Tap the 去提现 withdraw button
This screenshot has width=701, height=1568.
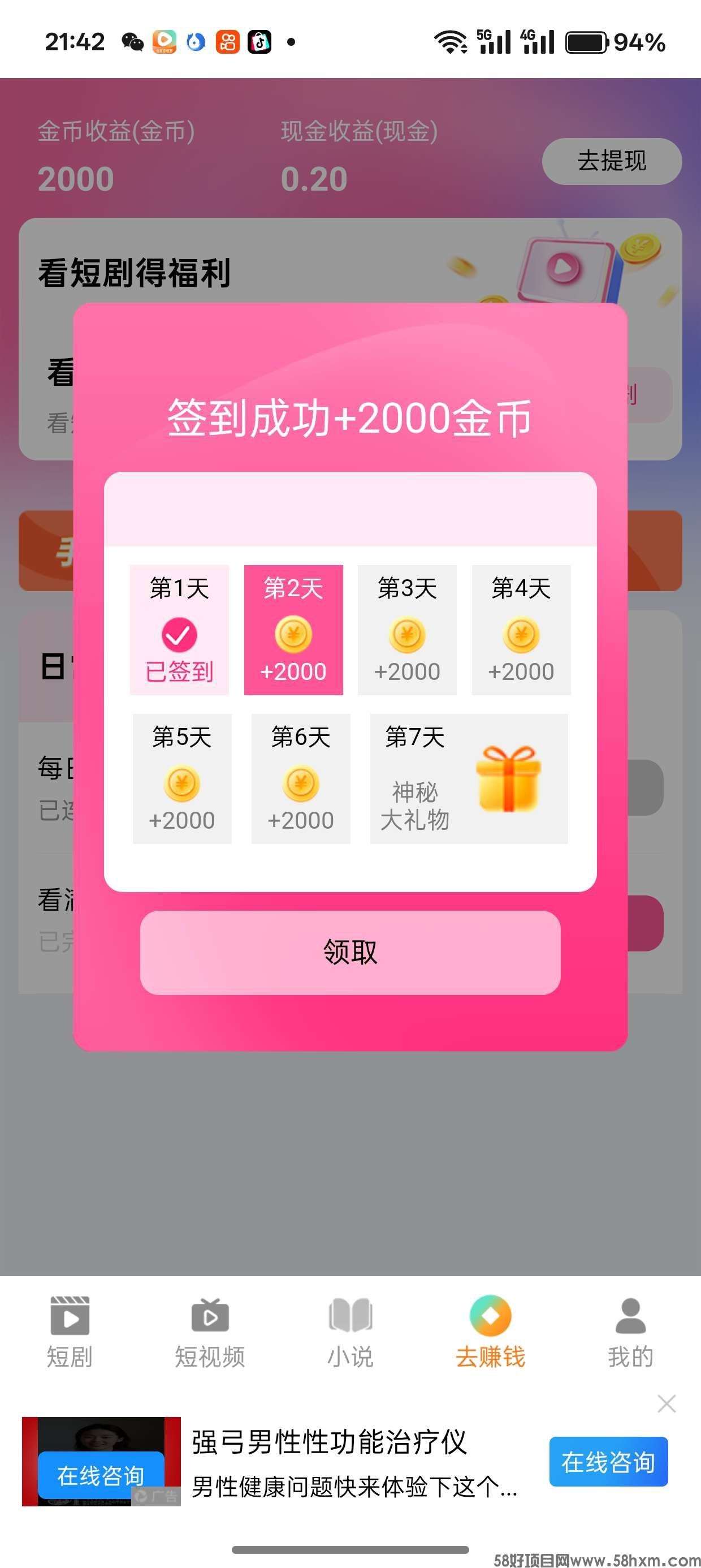612,161
